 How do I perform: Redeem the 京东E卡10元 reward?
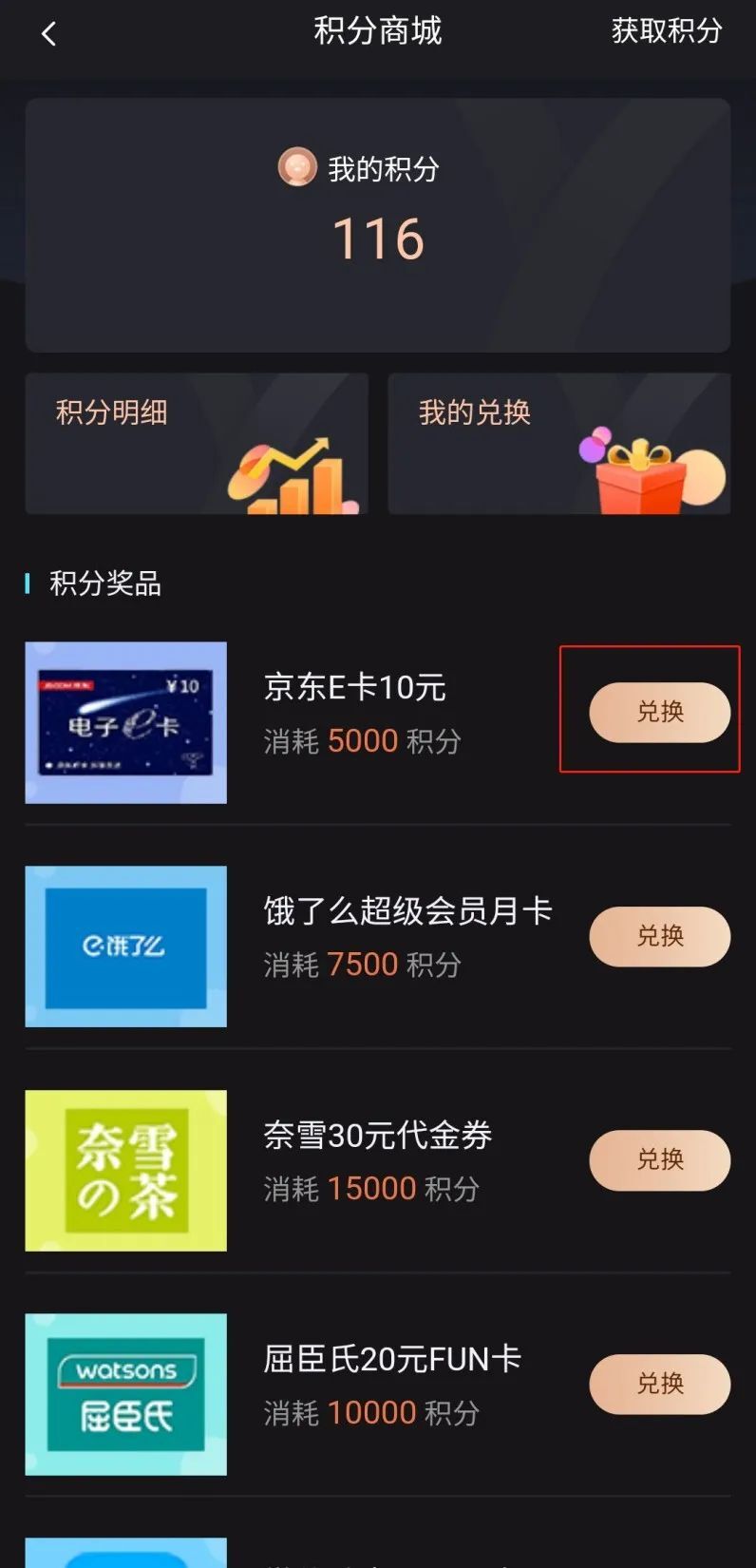point(659,712)
